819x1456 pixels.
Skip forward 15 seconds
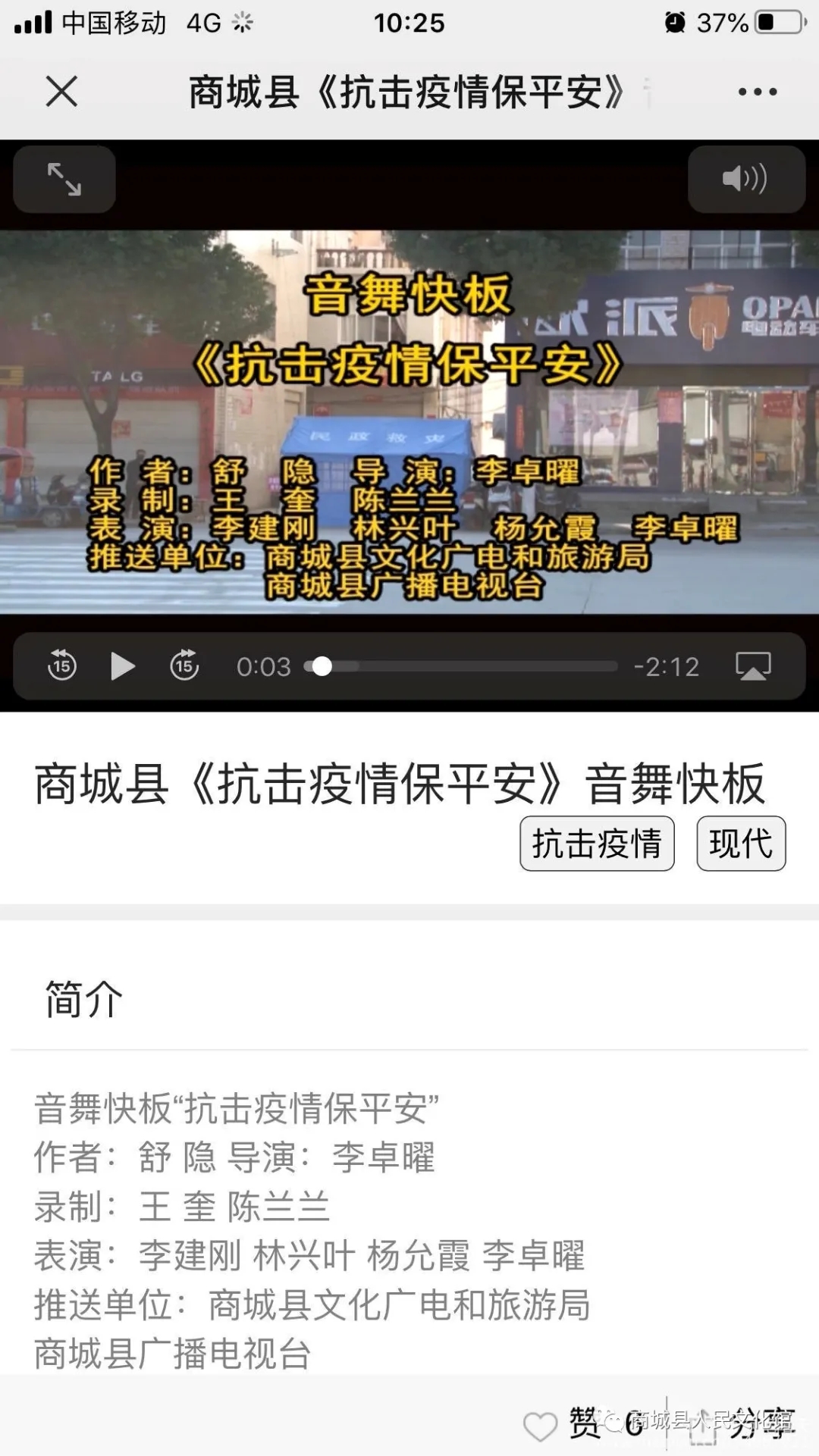point(184,666)
